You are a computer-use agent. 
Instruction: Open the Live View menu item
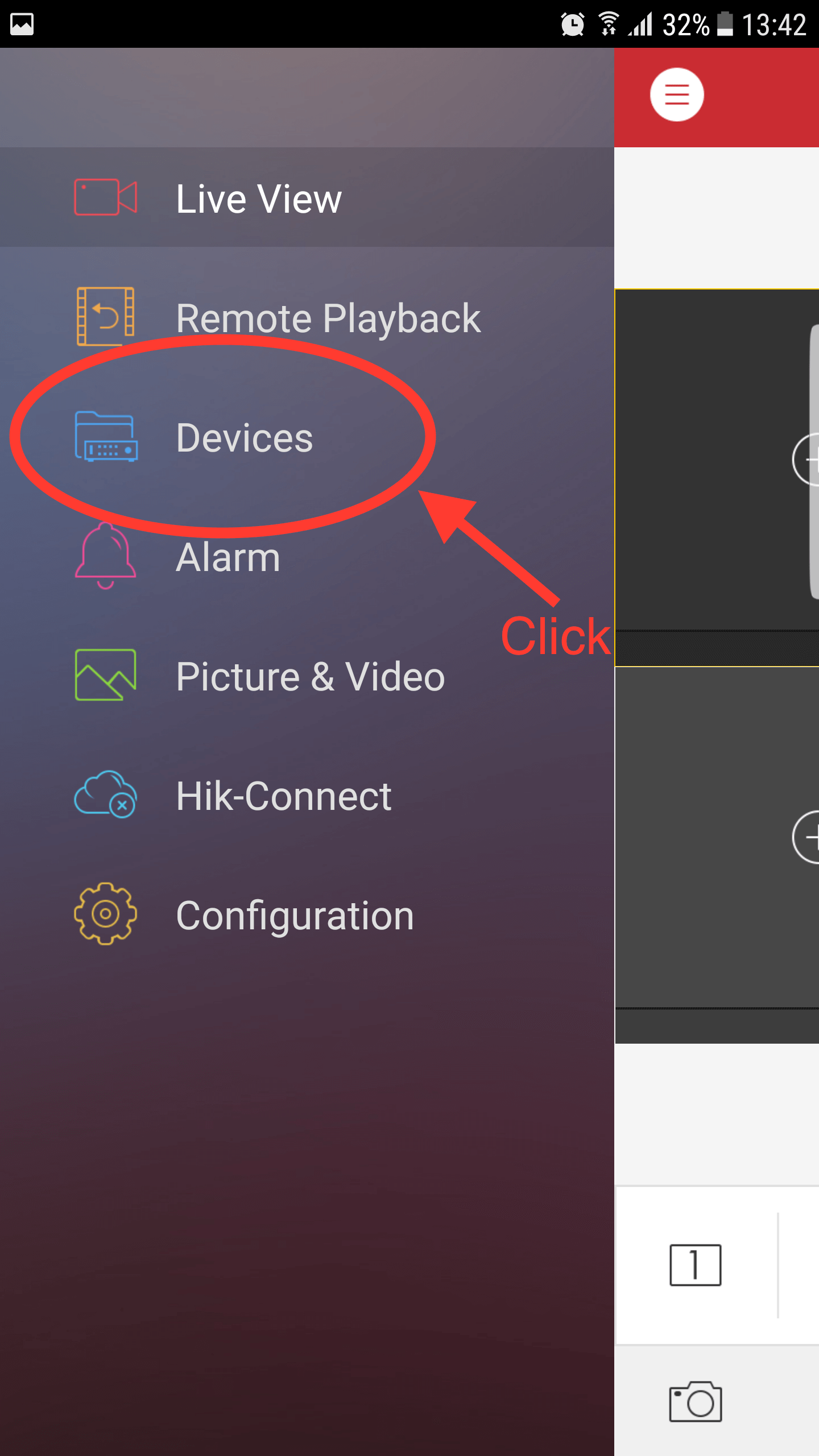[x=307, y=197]
